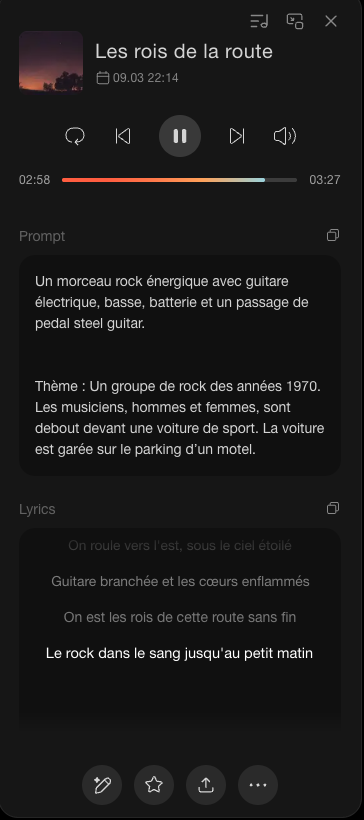Open the volume control
The width and height of the screenshot is (364, 820).
(285, 136)
